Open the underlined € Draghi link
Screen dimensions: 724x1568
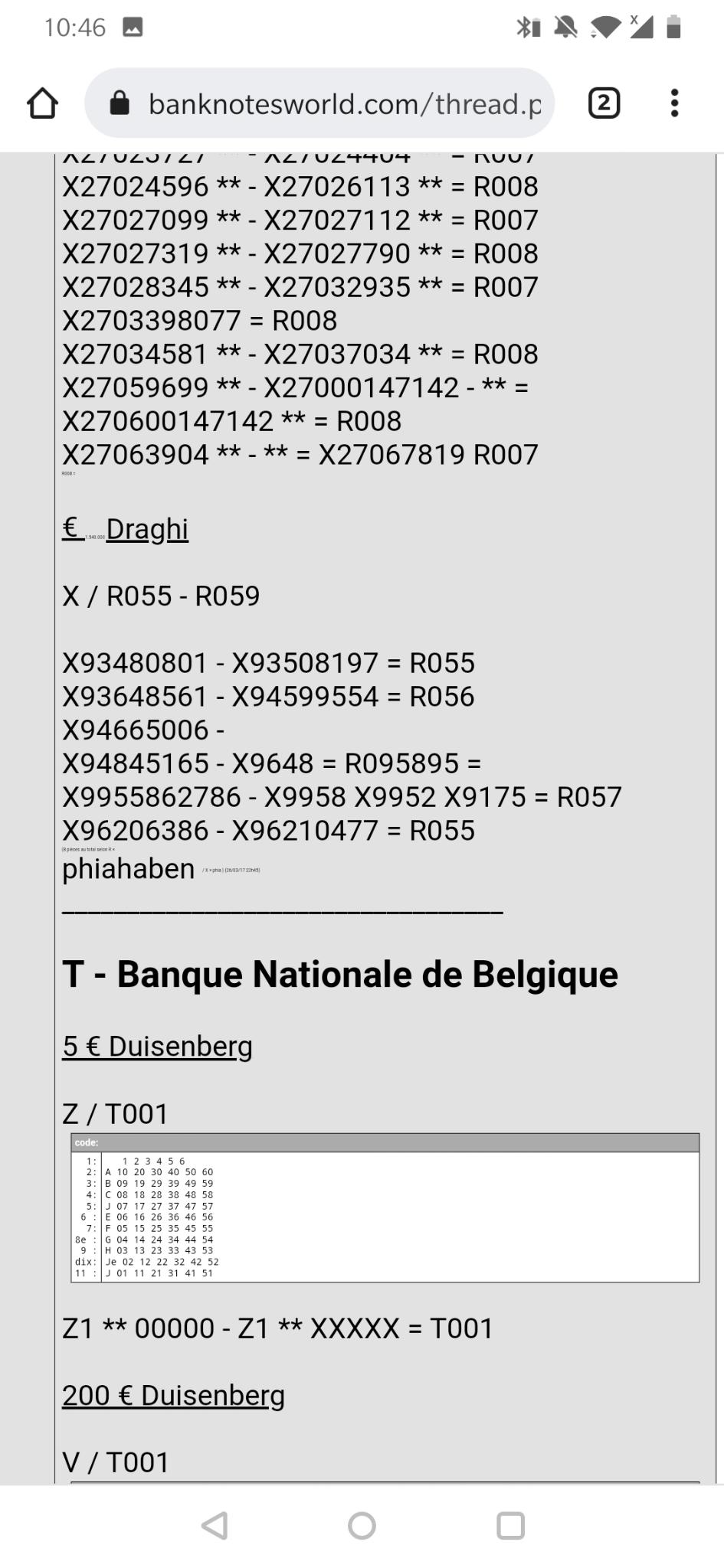click(x=126, y=529)
